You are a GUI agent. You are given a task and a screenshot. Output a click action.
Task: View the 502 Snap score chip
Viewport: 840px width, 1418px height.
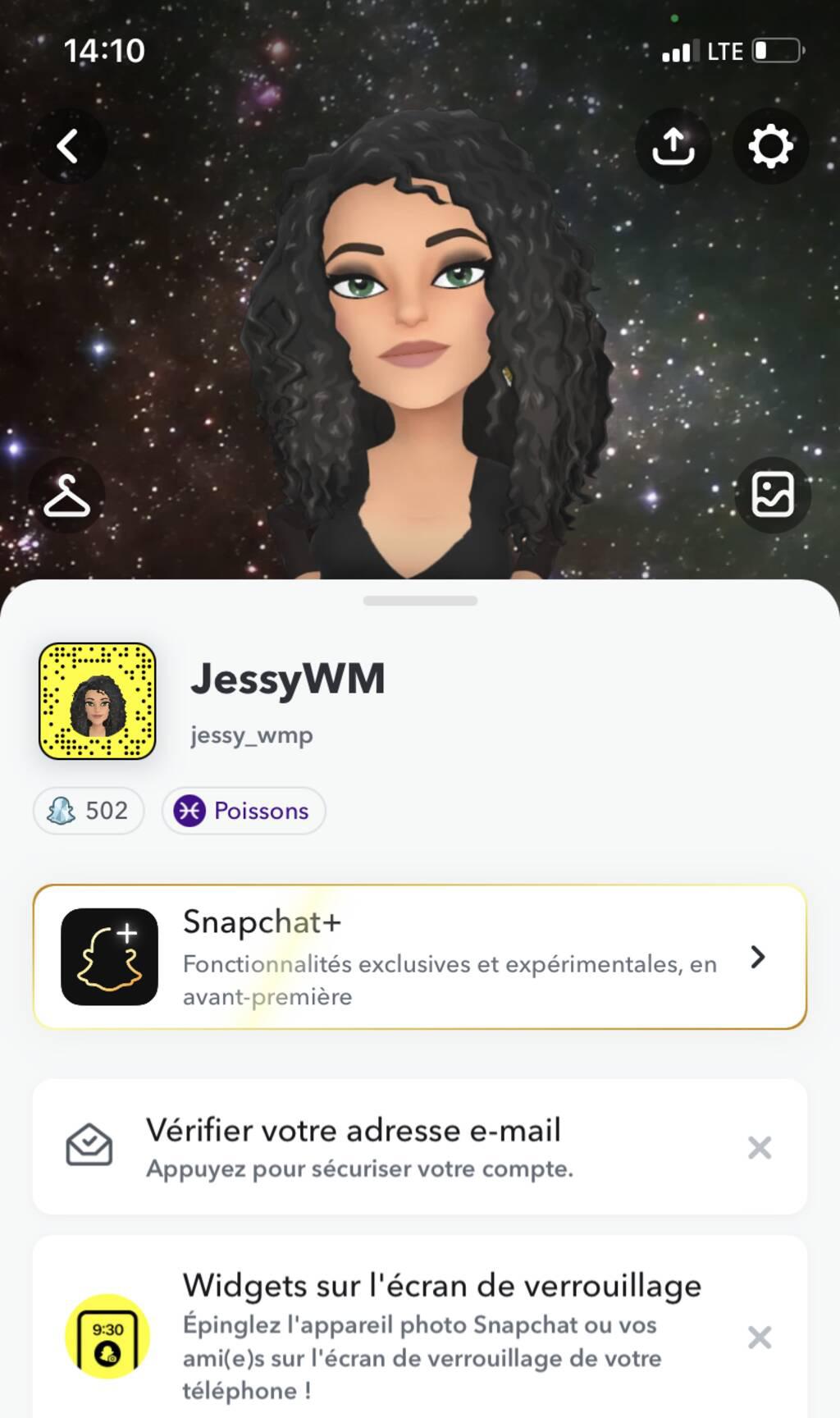point(89,811)
